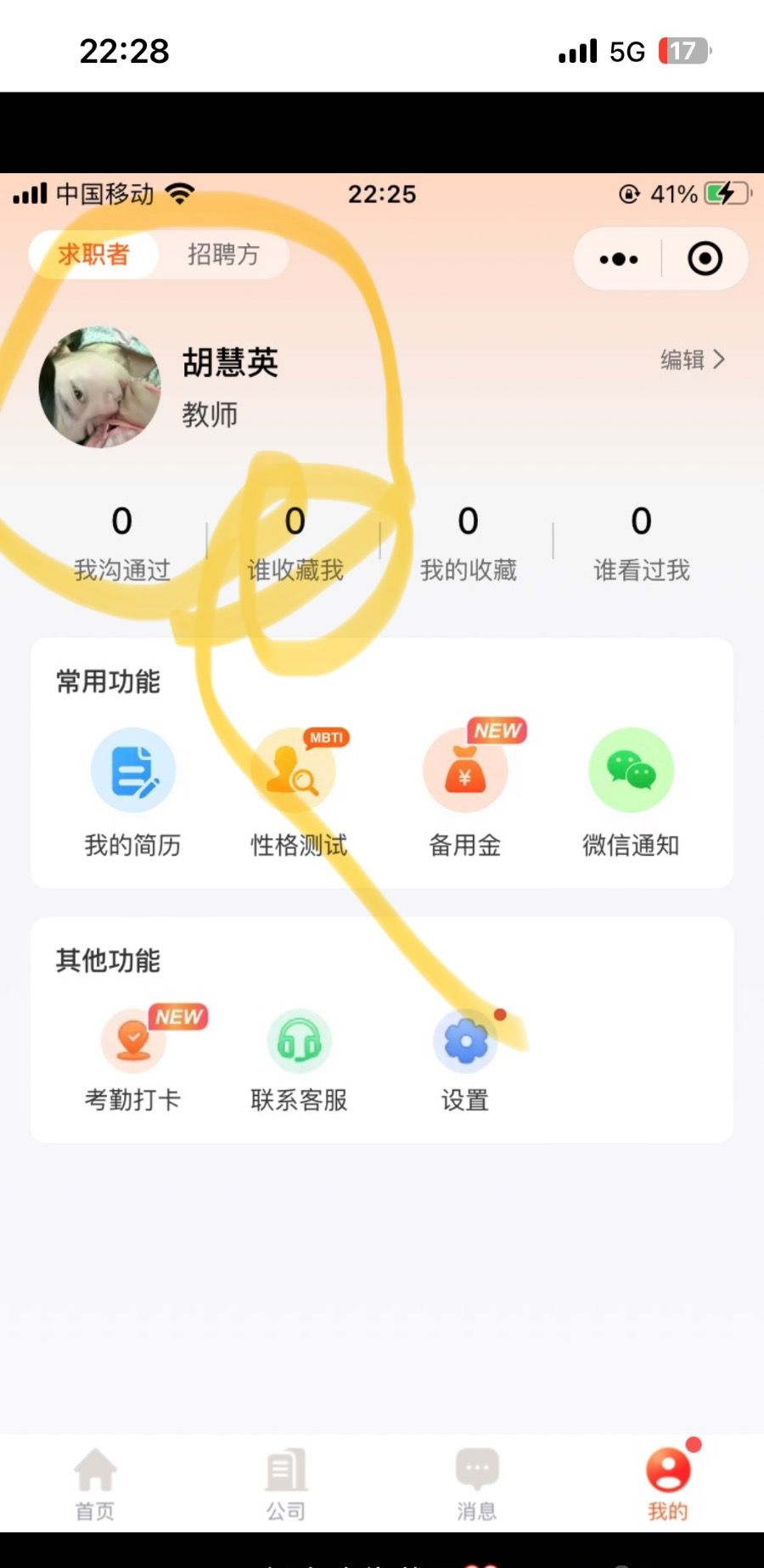The width and height of the screenshot is (764, 1568).
Task: Go to 首页 tab
Action: (95, 1483)
